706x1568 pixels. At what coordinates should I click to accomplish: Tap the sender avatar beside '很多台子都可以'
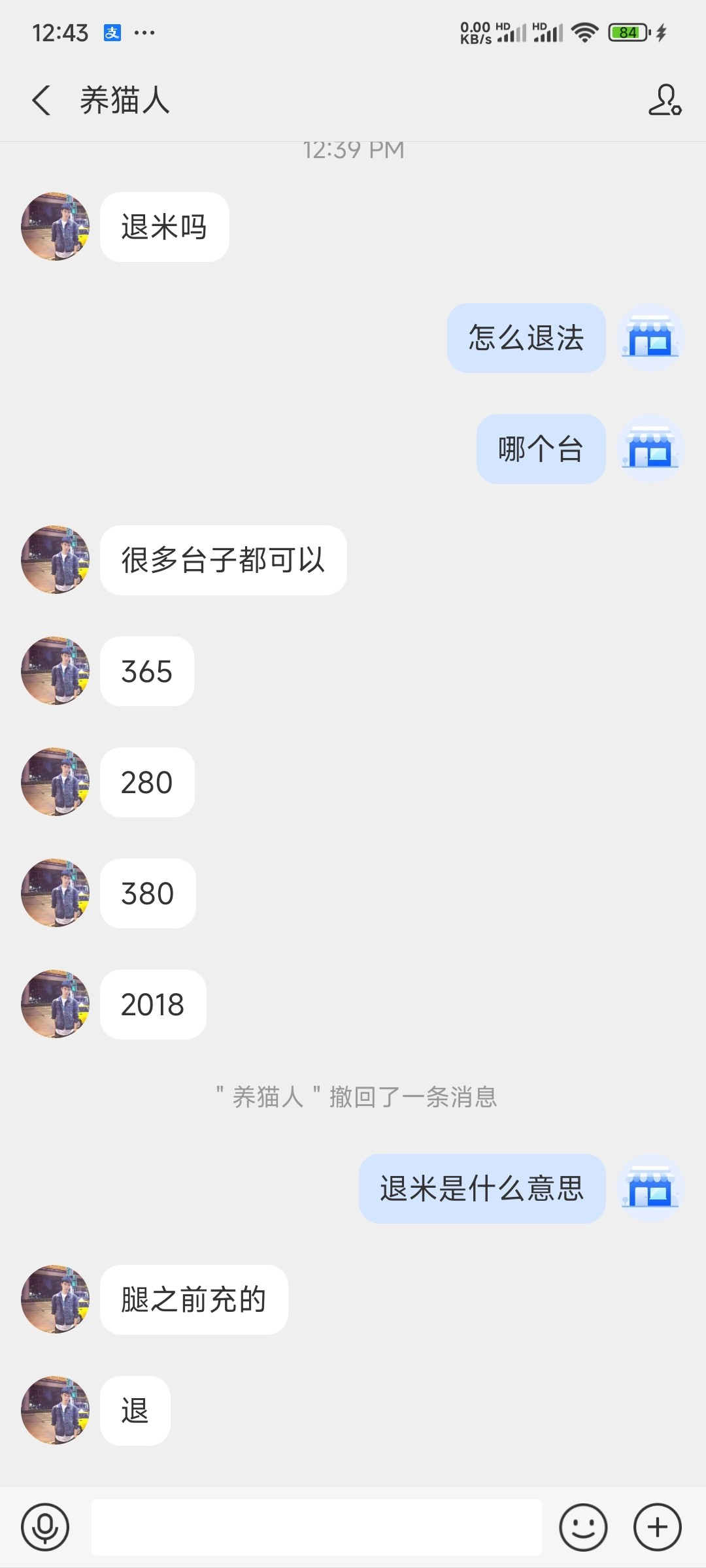click(x=55, y=559)
